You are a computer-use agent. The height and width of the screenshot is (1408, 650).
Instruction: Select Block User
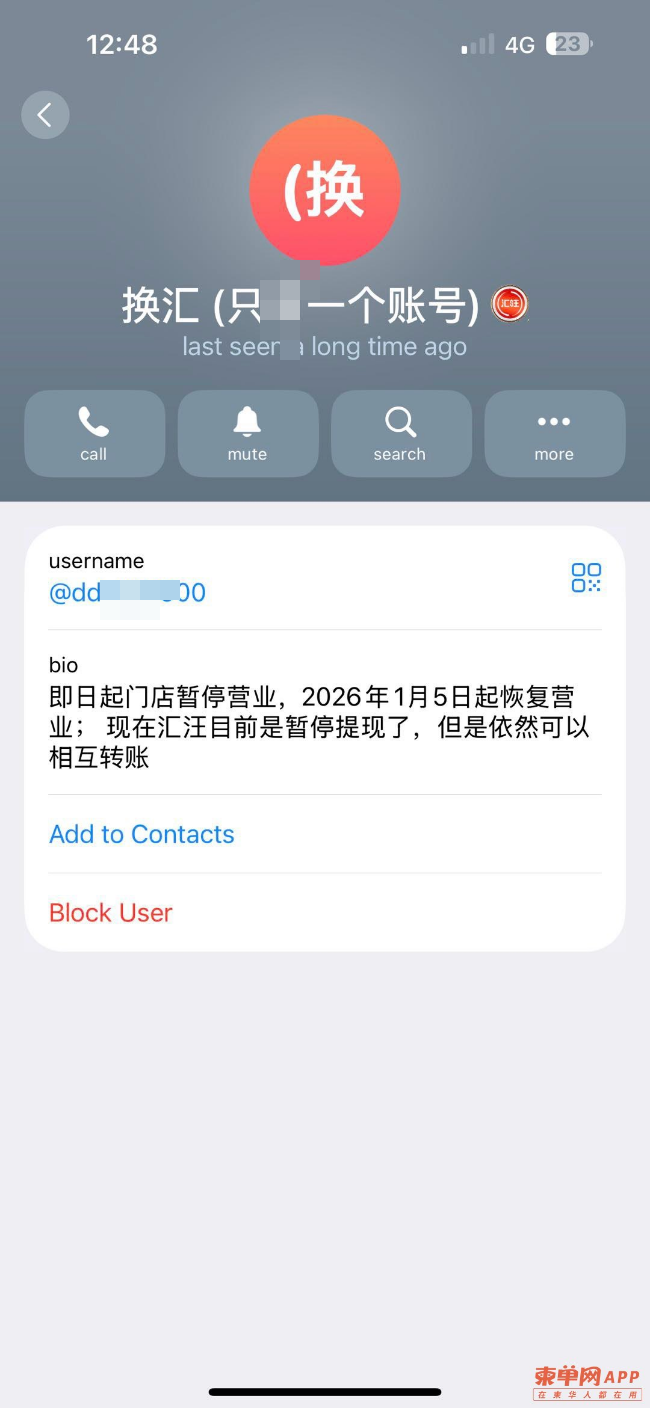pyautogui.click(x=111, y=912)
